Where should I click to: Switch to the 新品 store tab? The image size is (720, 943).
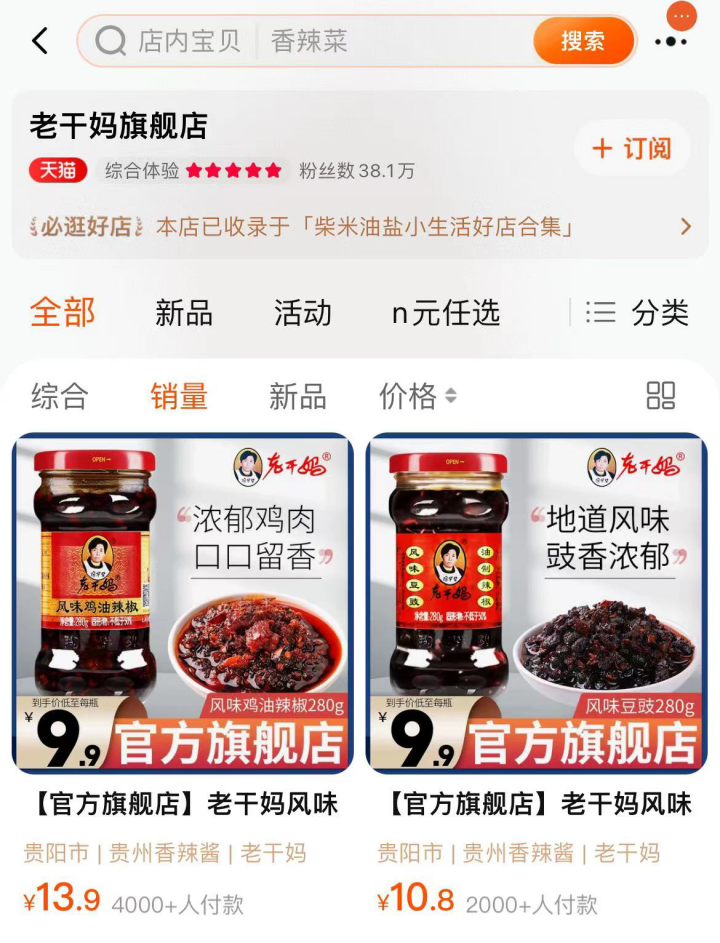(x=184, y=313)
